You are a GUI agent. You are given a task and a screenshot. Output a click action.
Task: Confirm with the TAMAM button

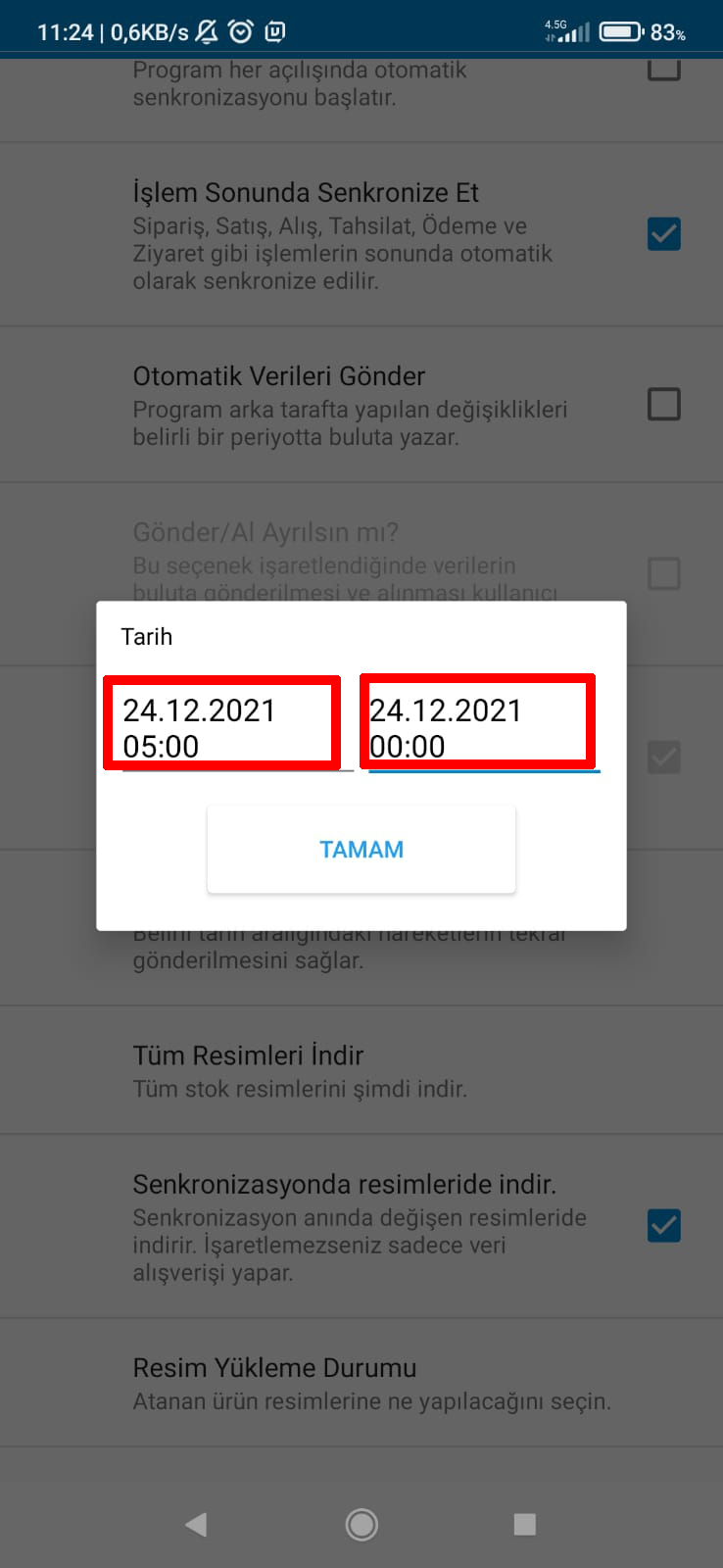pos(361,850)
